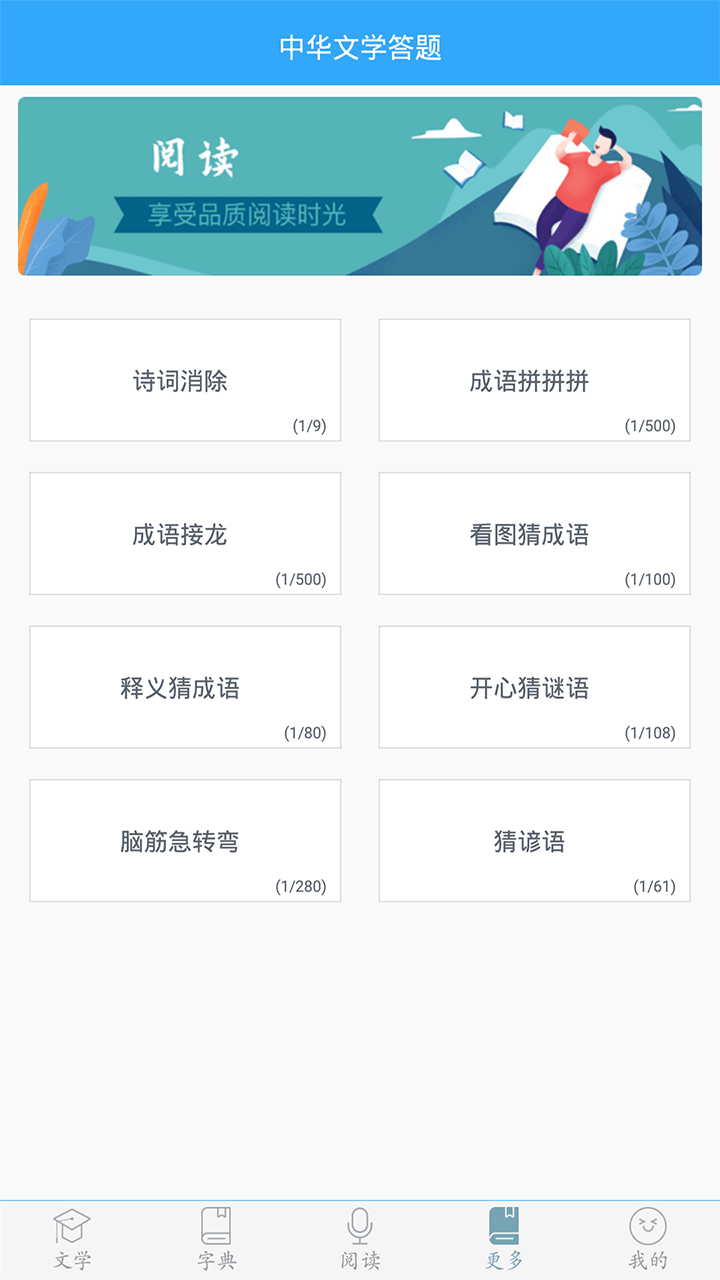This screenshot has height=1280, width=720.
Task: Enter the 猜谚语 proverb game
Action: coord(534,840)
